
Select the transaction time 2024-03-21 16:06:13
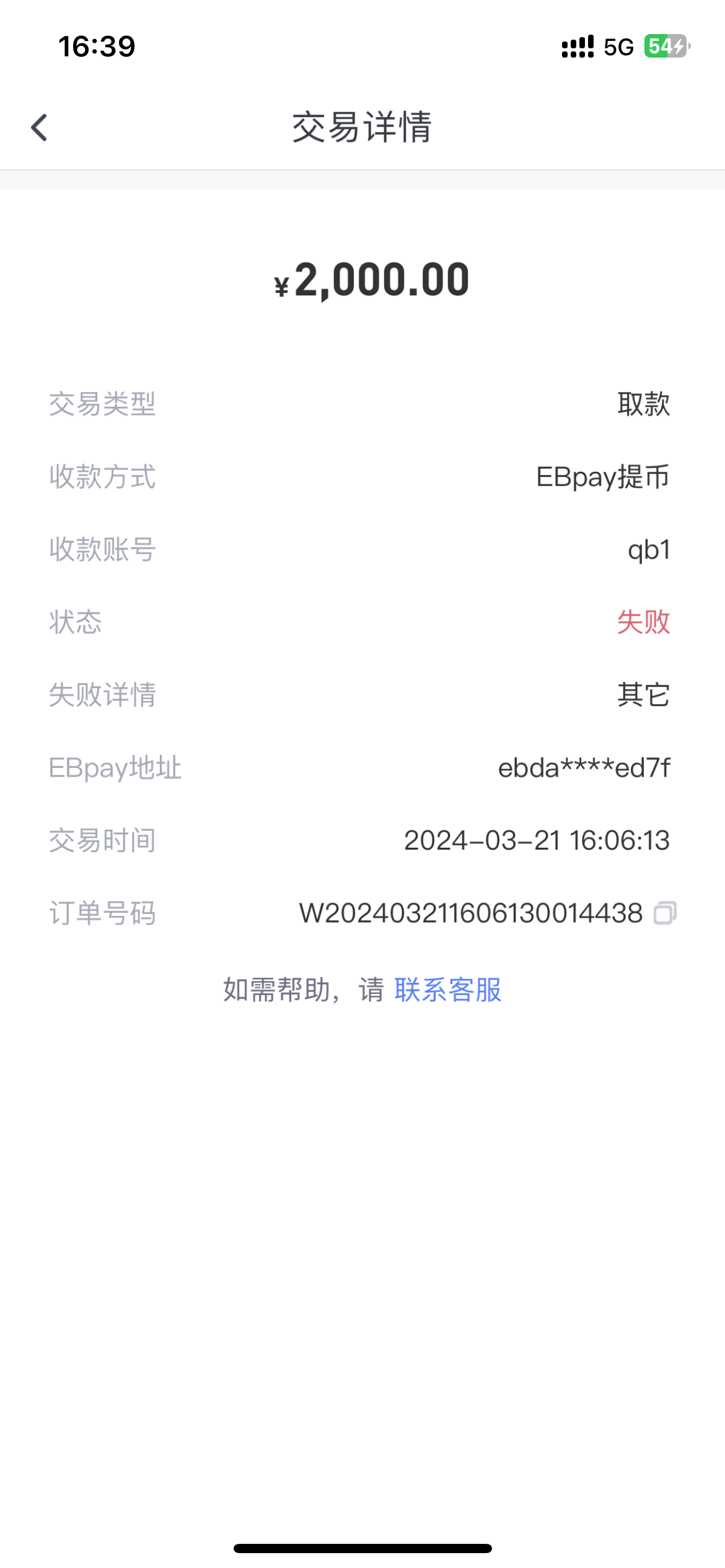537,840
